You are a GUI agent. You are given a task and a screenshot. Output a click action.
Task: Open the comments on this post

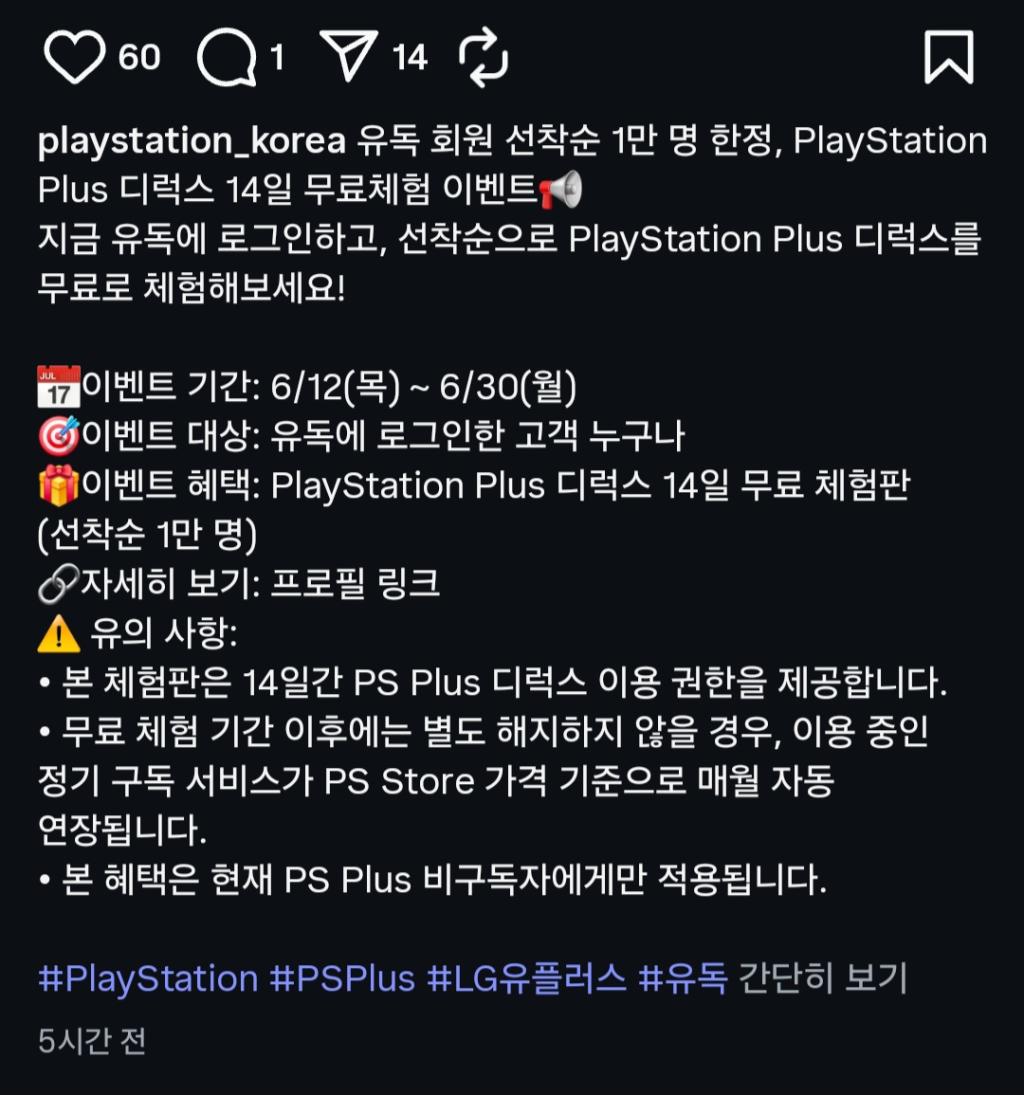226,57
